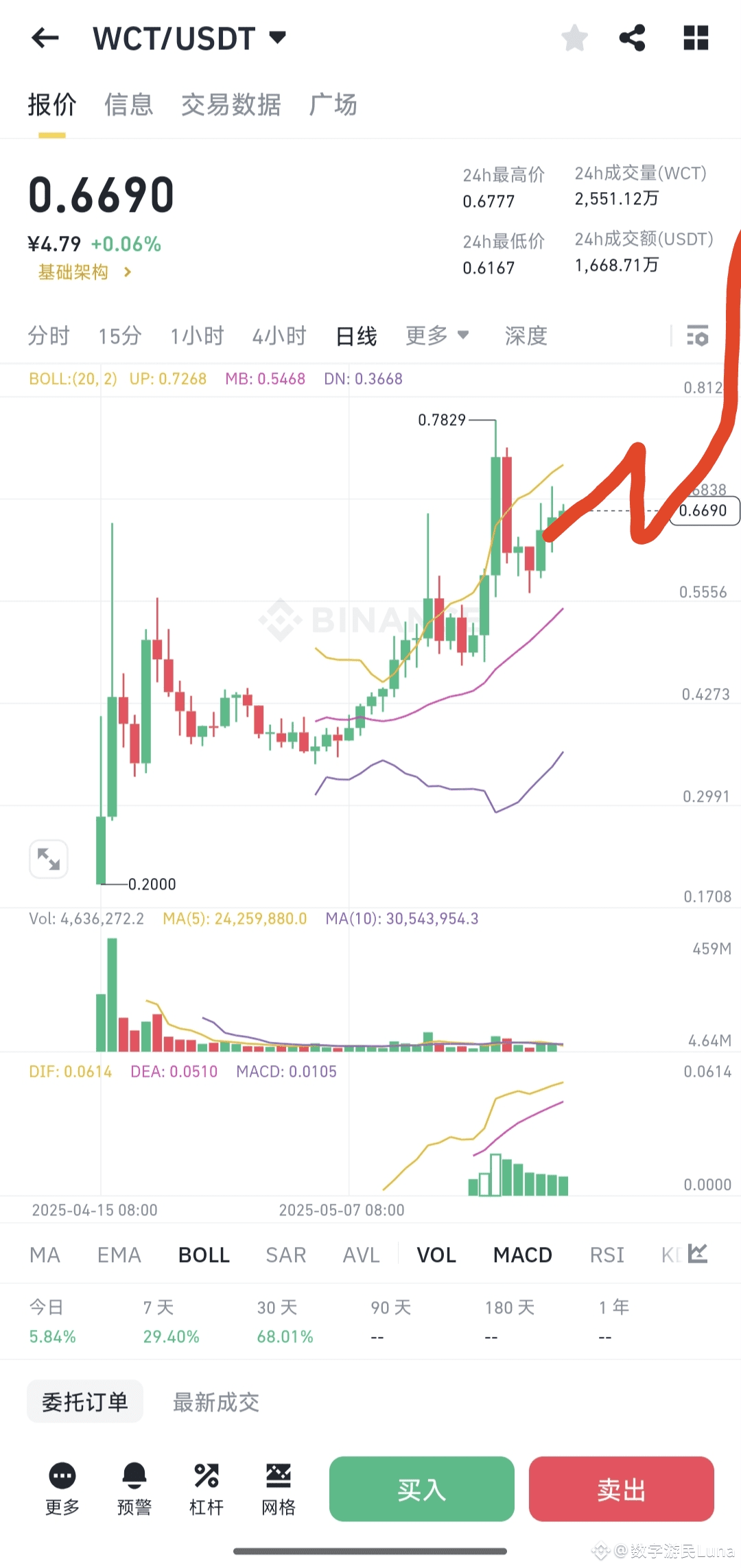
Task: Select the 15分 chart interval
Action: [x=119, y=336]
